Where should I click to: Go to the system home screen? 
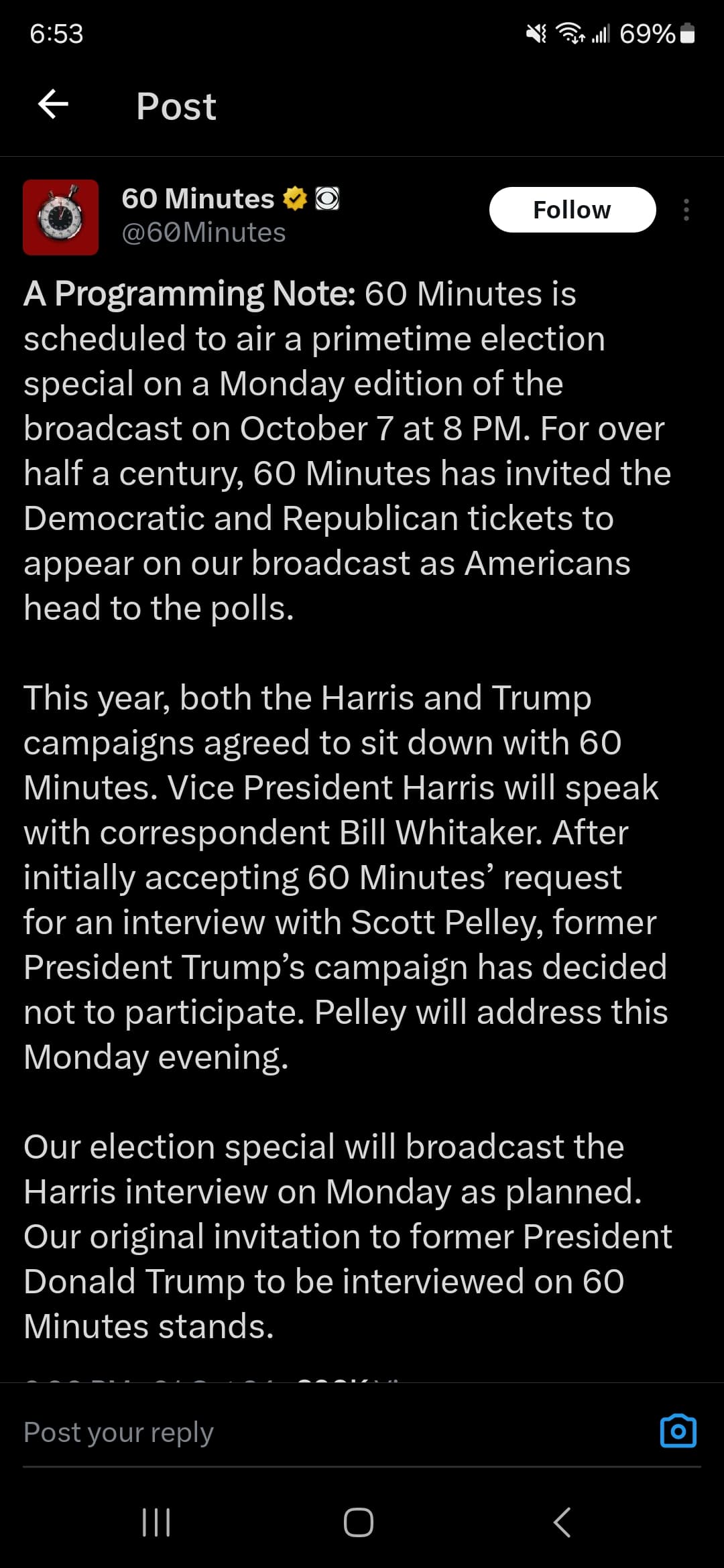click(x=359, y=1522)
